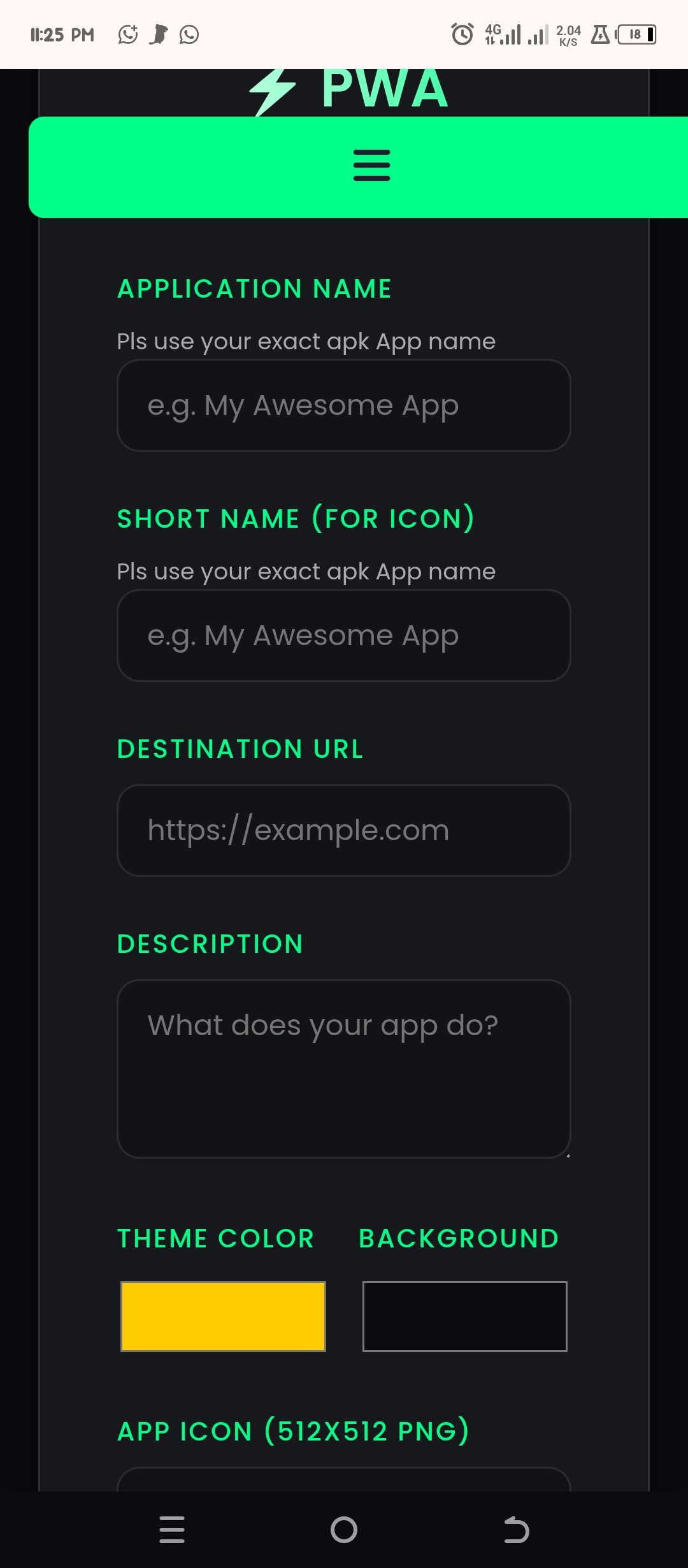Go back using system back button

tap(516, 1530)
